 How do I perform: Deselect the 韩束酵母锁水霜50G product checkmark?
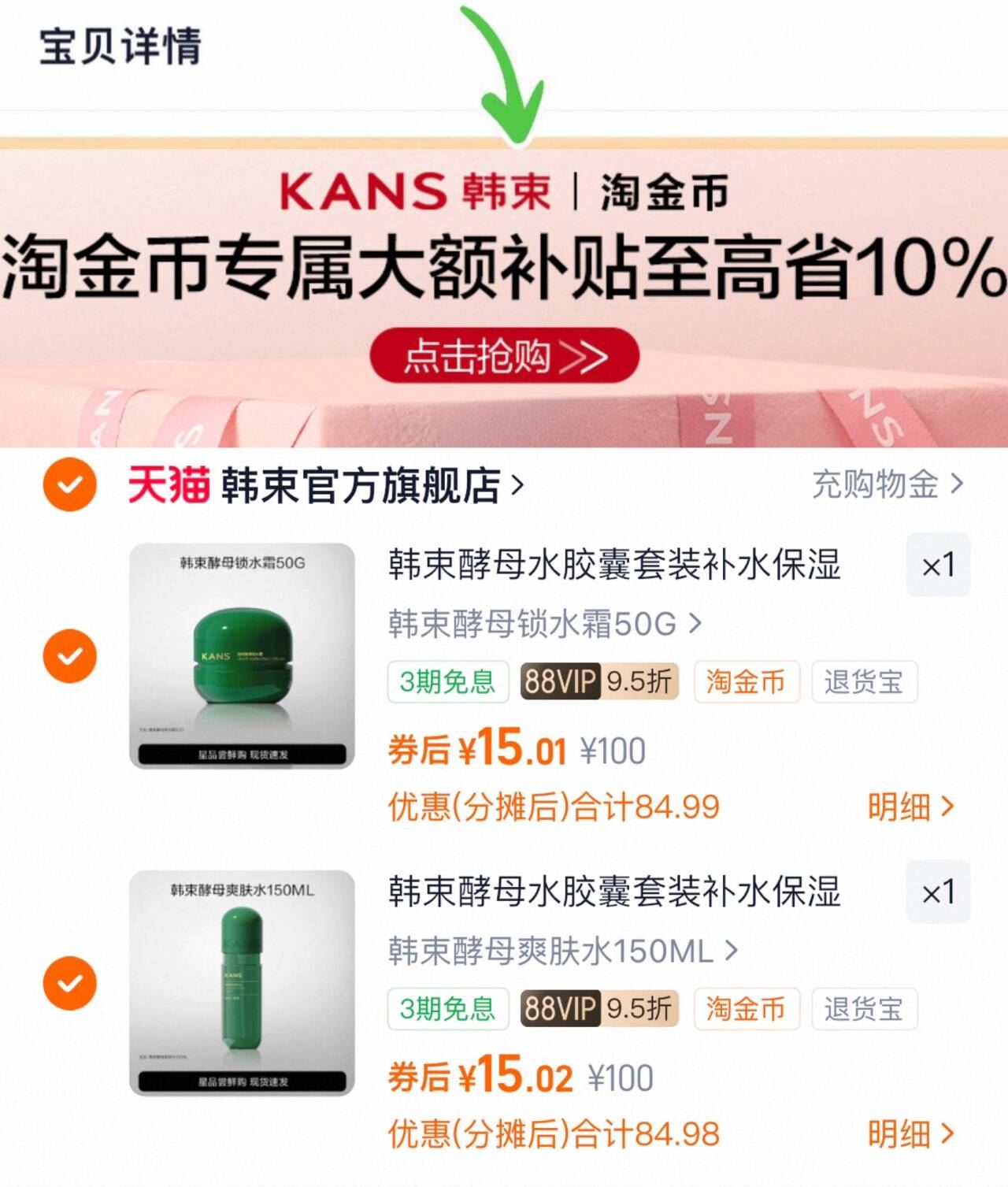71,655
